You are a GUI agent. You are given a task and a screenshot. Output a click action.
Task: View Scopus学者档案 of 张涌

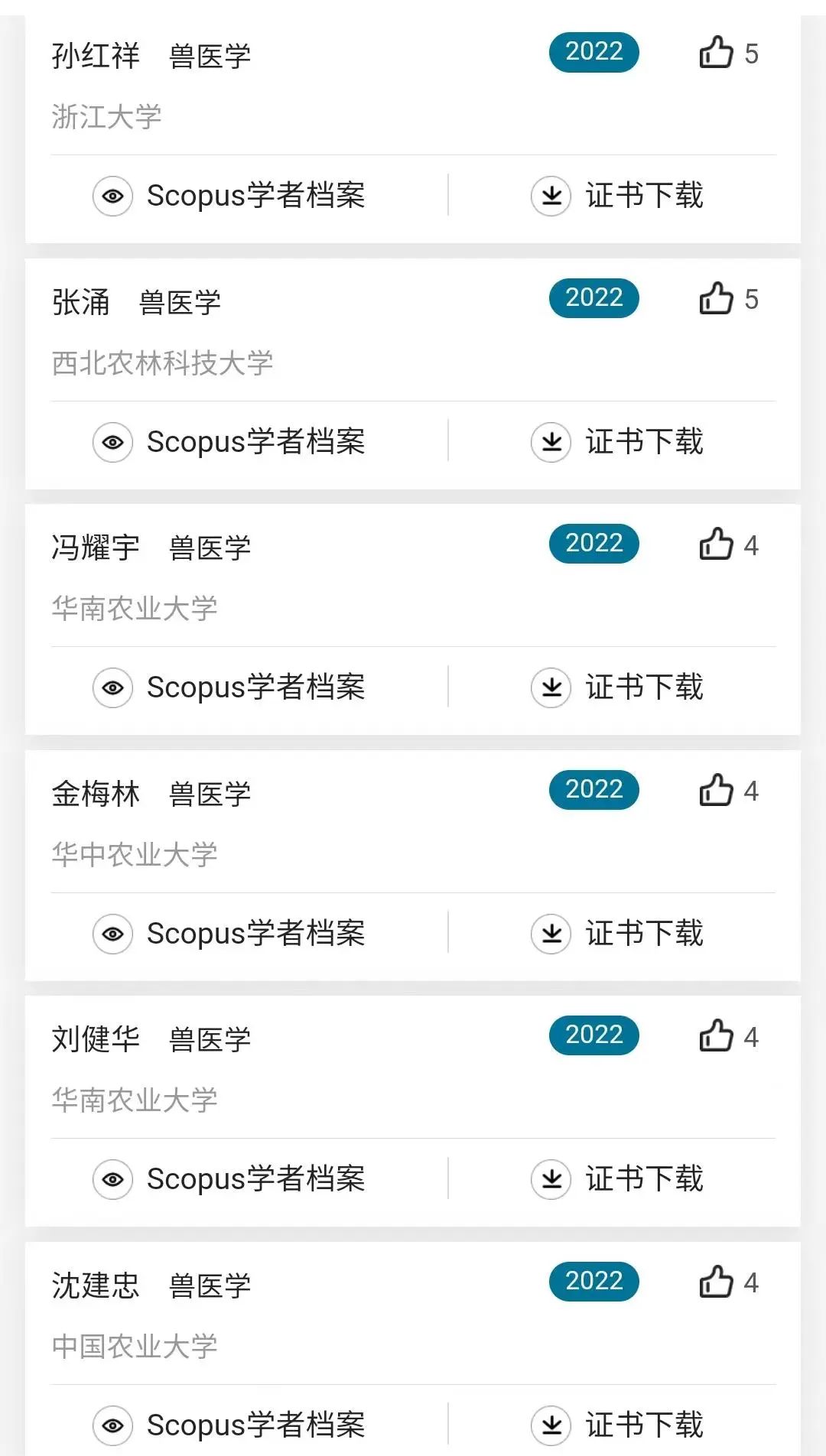(x=229, y=442)
